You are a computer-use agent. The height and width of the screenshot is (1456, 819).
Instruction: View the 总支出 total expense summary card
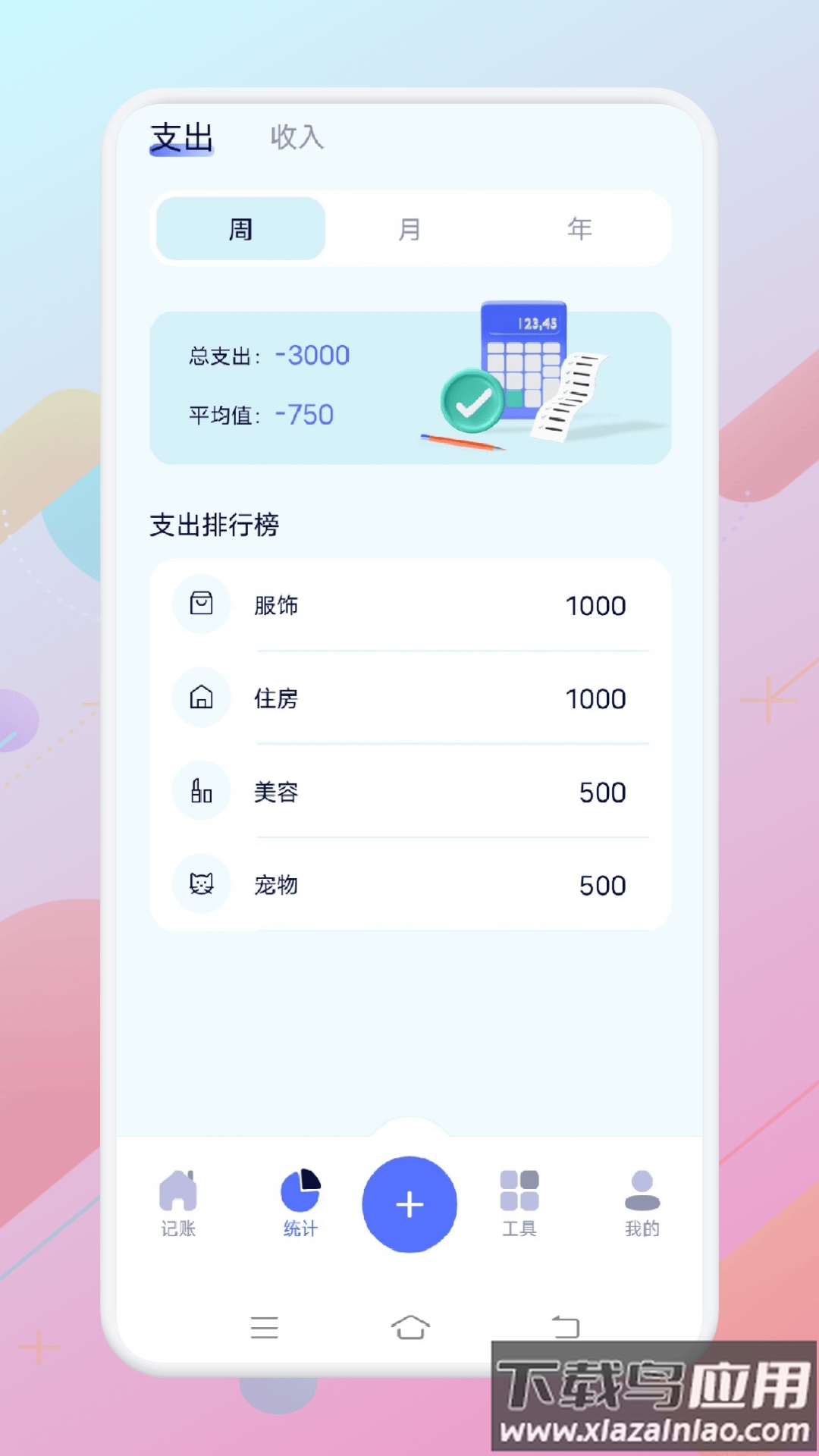(x=409, y=383)
